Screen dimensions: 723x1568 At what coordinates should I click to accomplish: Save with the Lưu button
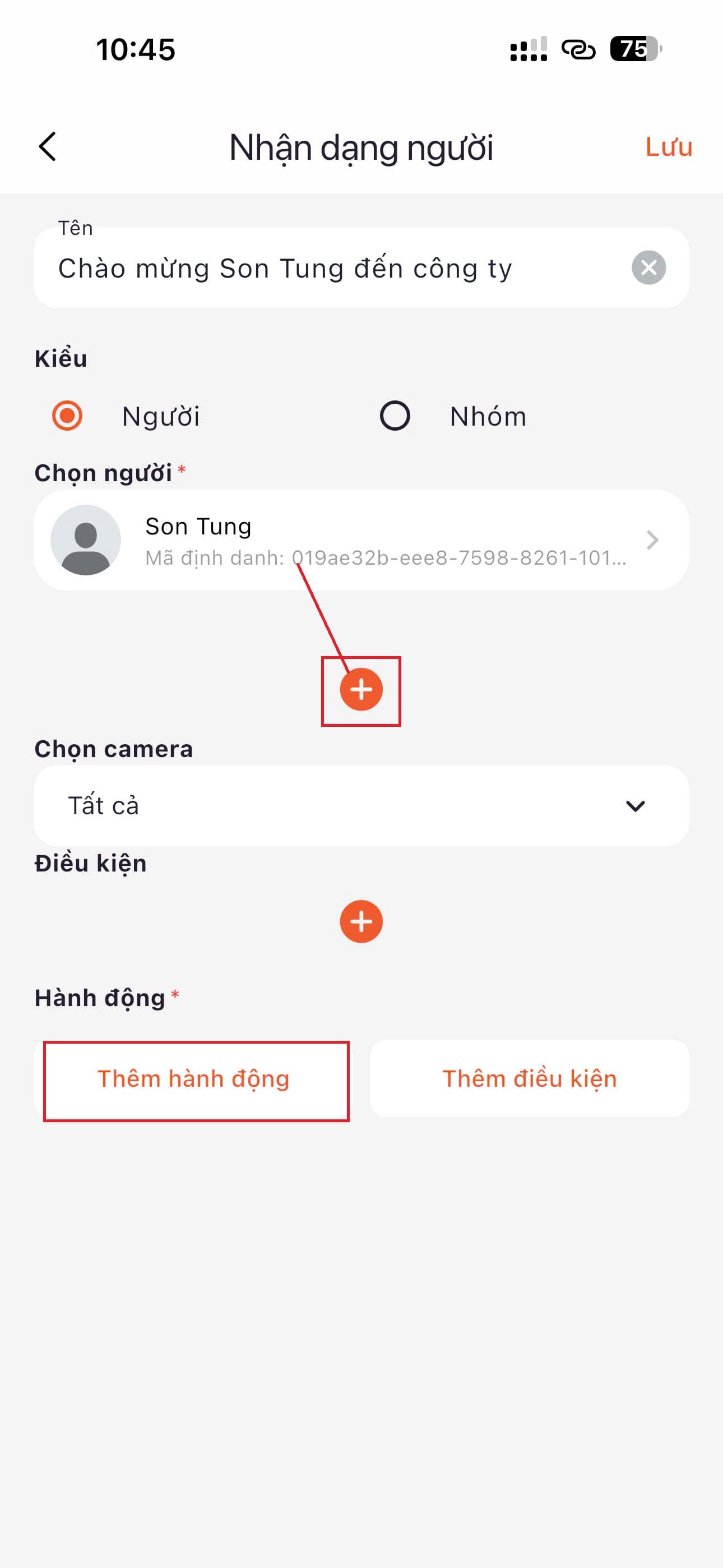point(668,147)
